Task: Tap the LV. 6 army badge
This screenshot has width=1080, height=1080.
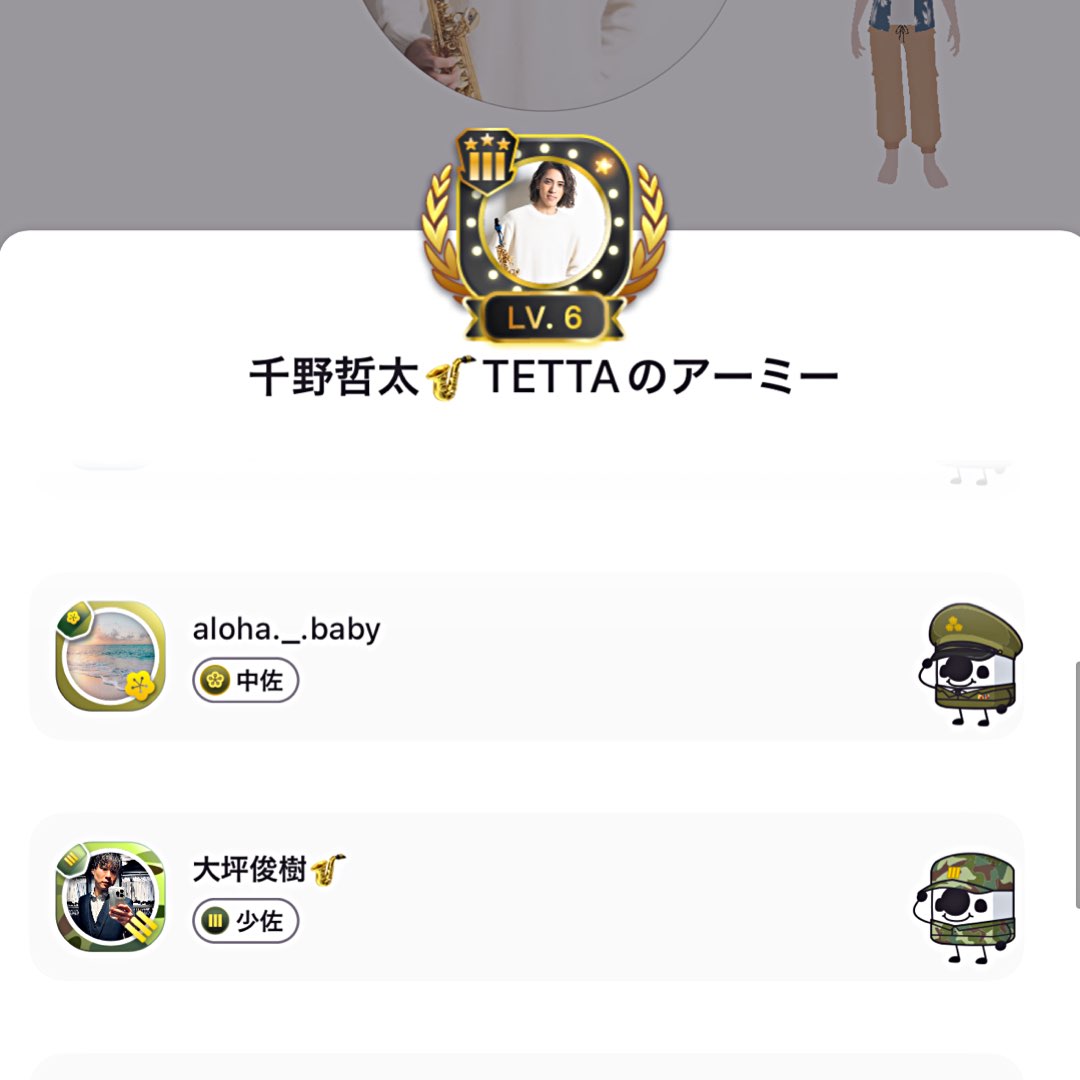Action: 544,236
